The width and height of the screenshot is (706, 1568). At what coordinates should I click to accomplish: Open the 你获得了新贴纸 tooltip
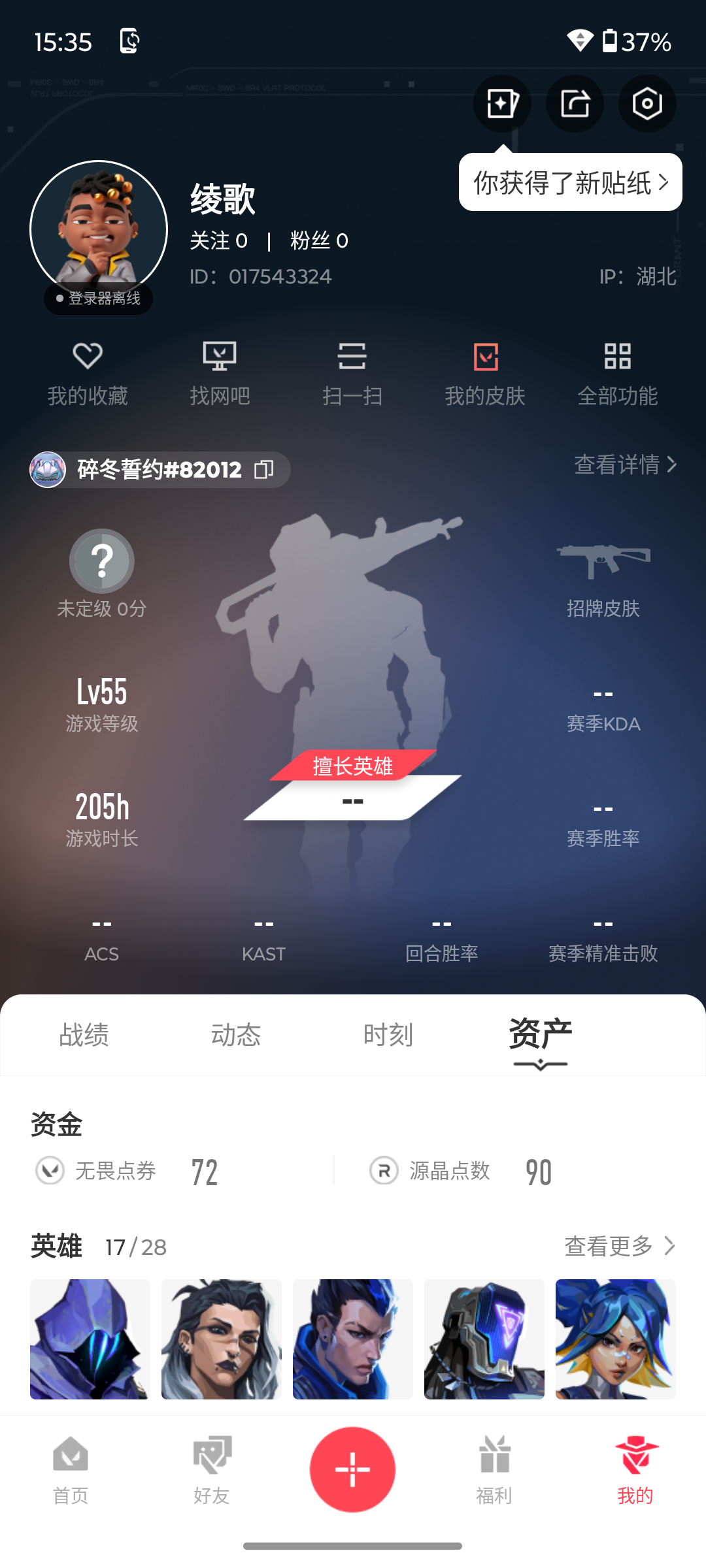pyautogui.click(x=570, y=183)
